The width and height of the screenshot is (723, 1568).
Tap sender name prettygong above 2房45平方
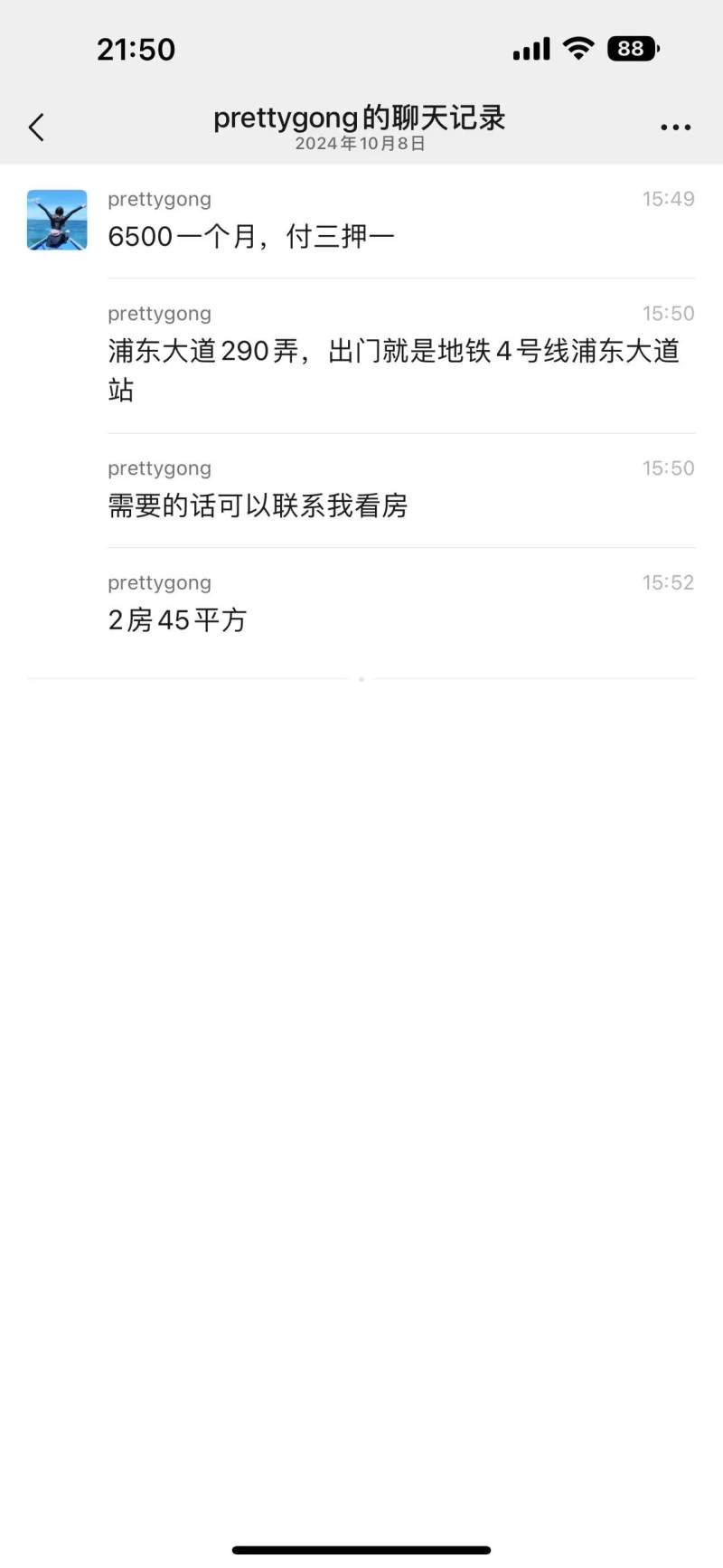click(x=159, y=583)
